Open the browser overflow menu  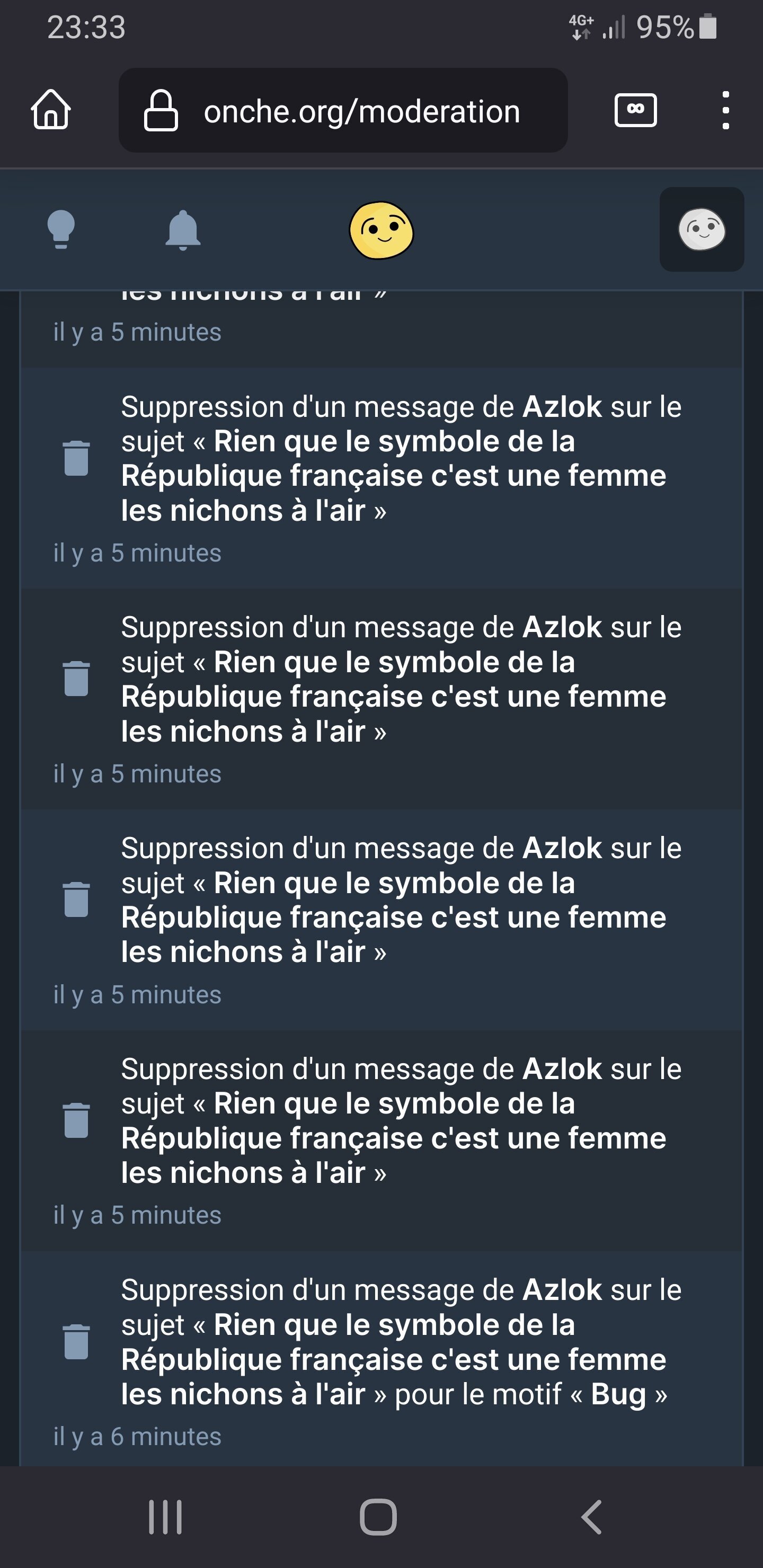click(725, 110)
